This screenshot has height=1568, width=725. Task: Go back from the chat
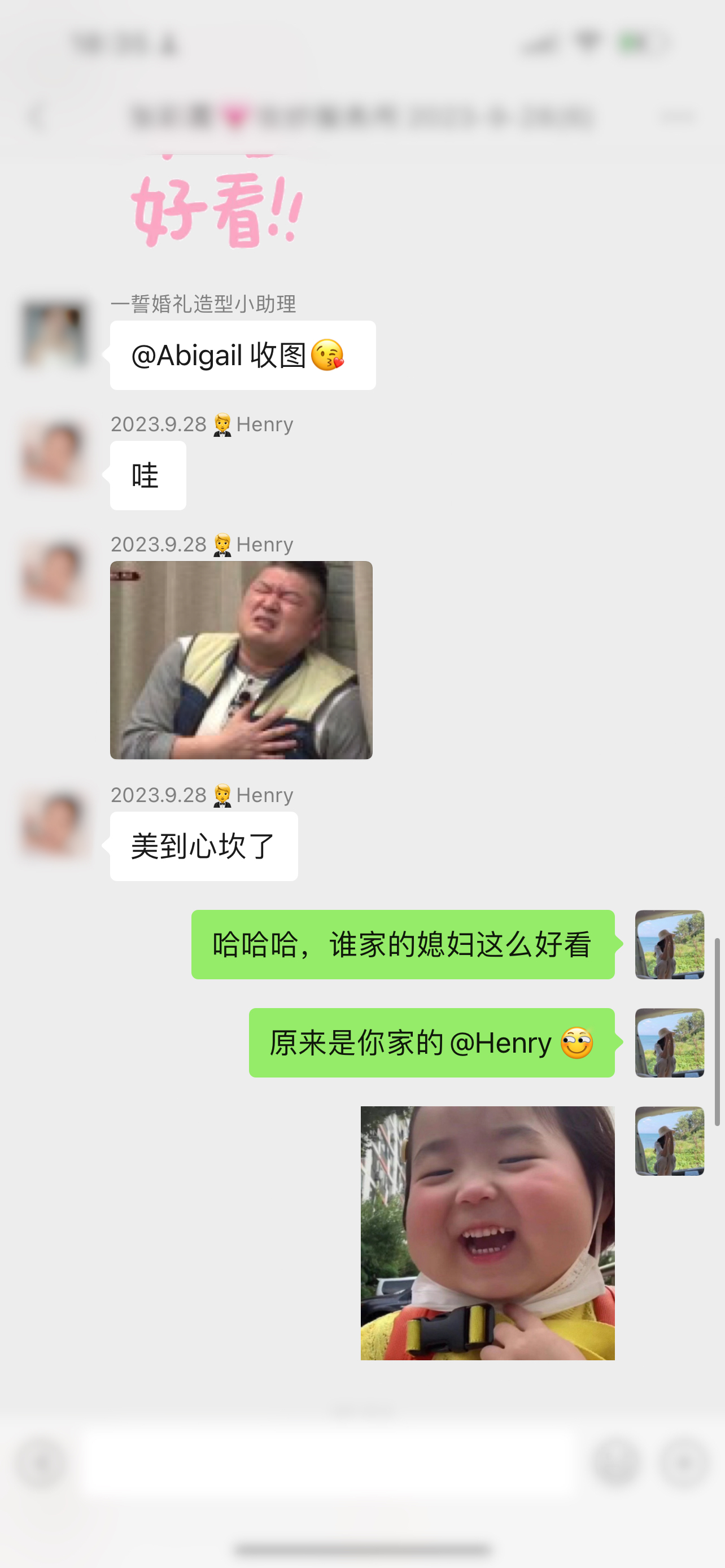pyautogui.click(x=38, y=116)
